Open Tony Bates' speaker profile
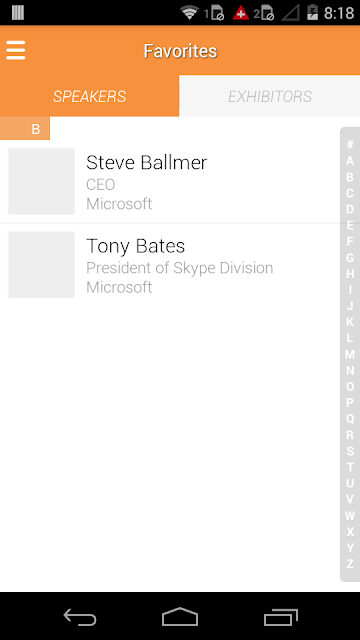 click(x=169, y=265)
